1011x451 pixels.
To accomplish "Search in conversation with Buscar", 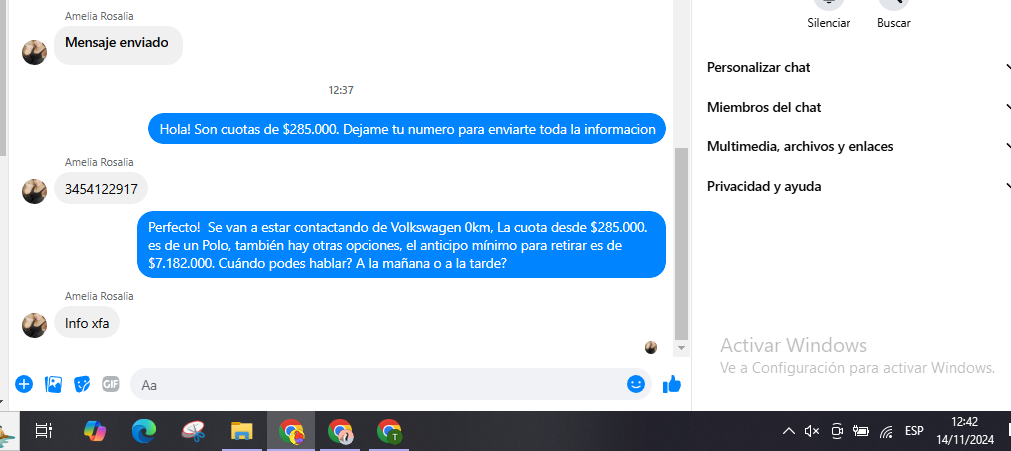I will coord(893,8).
